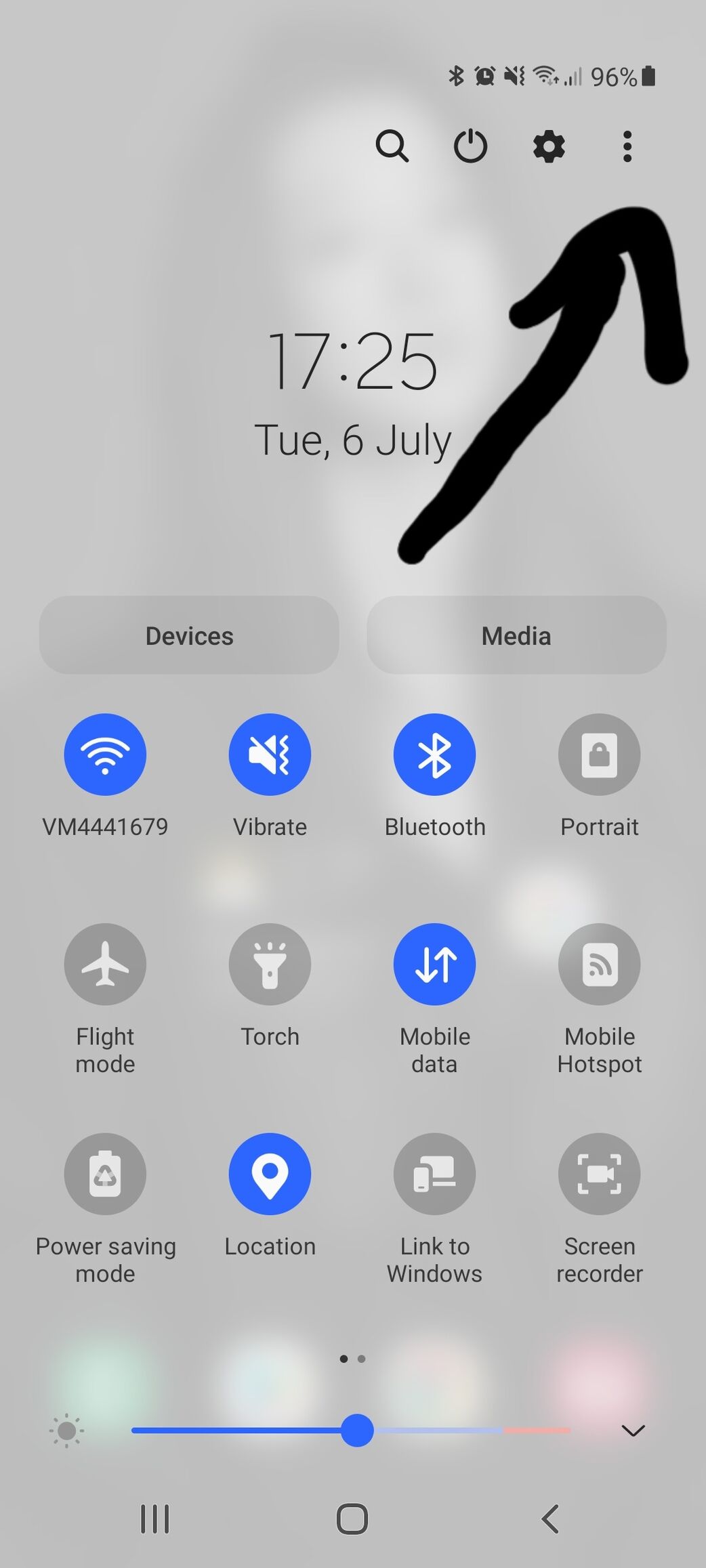
Task: Open the settings gear
Action: pyautogui.click(x=549, y=146)
